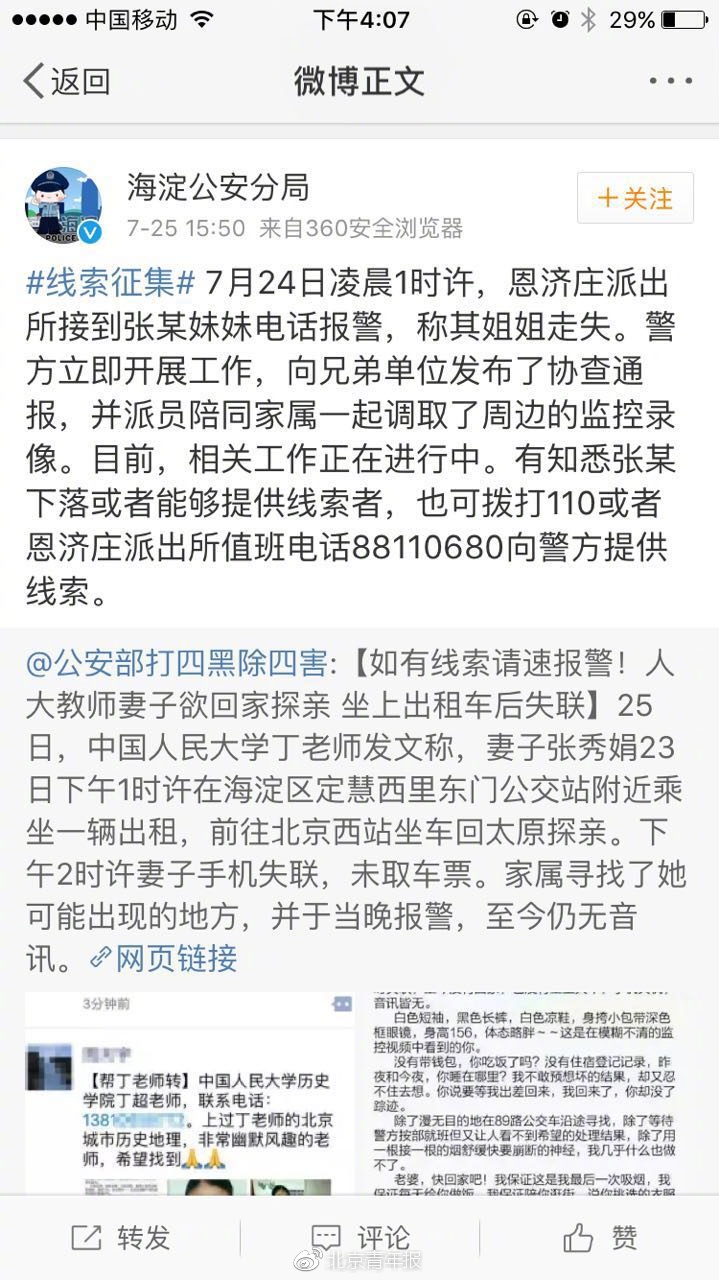Like this post with 赞
Viewport: 719px width, 1280px height.
[600, 1239]
